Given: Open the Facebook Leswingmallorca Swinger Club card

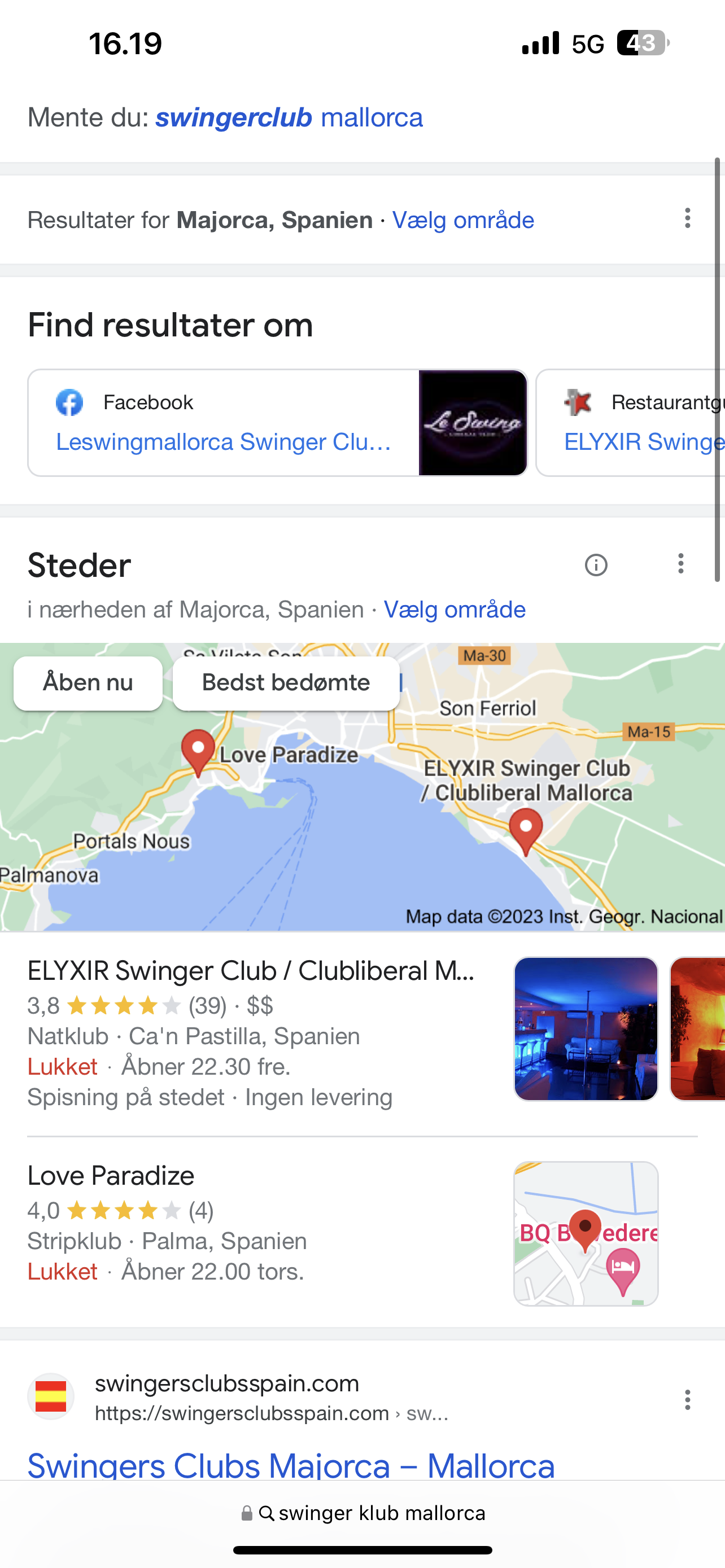Looking at the screenshot, I should pyautogui.click(x=278, y=422).
